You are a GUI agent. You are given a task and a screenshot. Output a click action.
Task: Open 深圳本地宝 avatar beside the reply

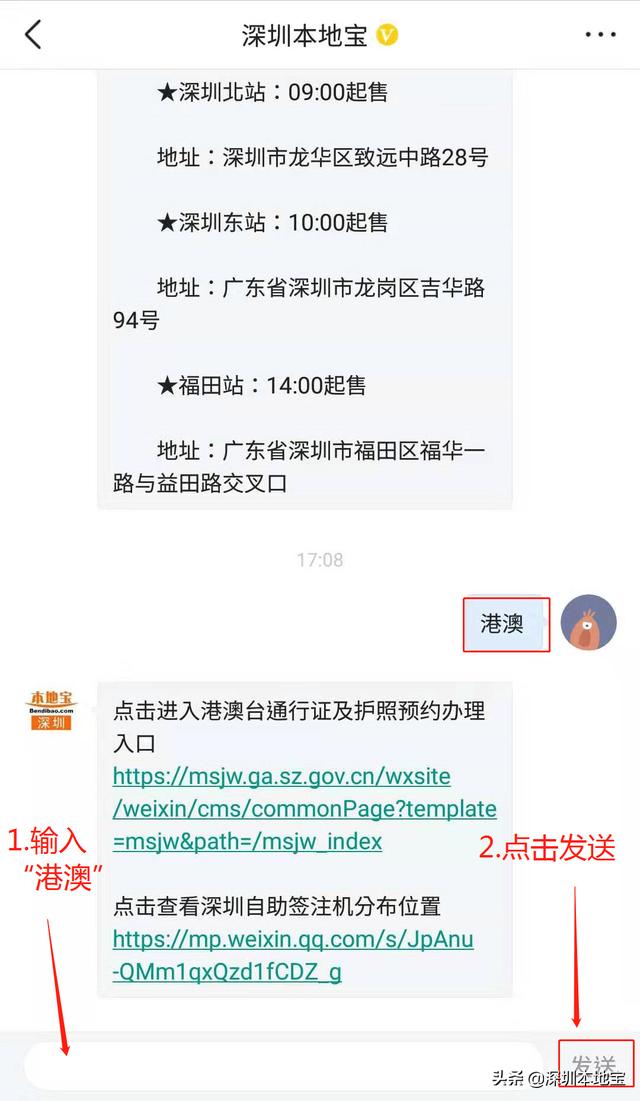click(x=49, y=710)
